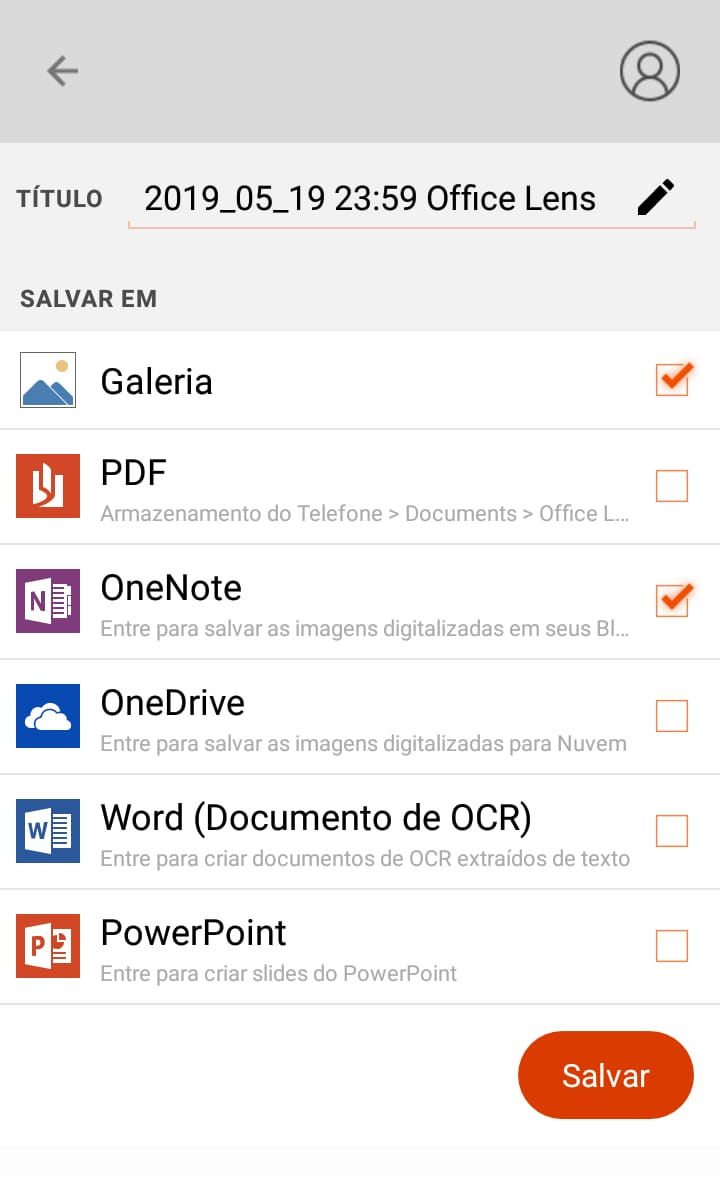This screenshot has width=720, height=1189.
Task: Open the account profile icon
Action: tap(650, 71)
